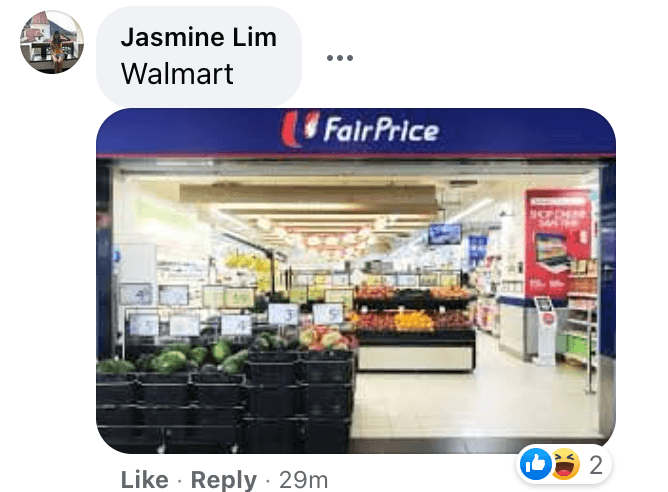This screenshot has width=668, height=492.
Task: Like Jasmine Lim's comment
Action: coord(144,479)
